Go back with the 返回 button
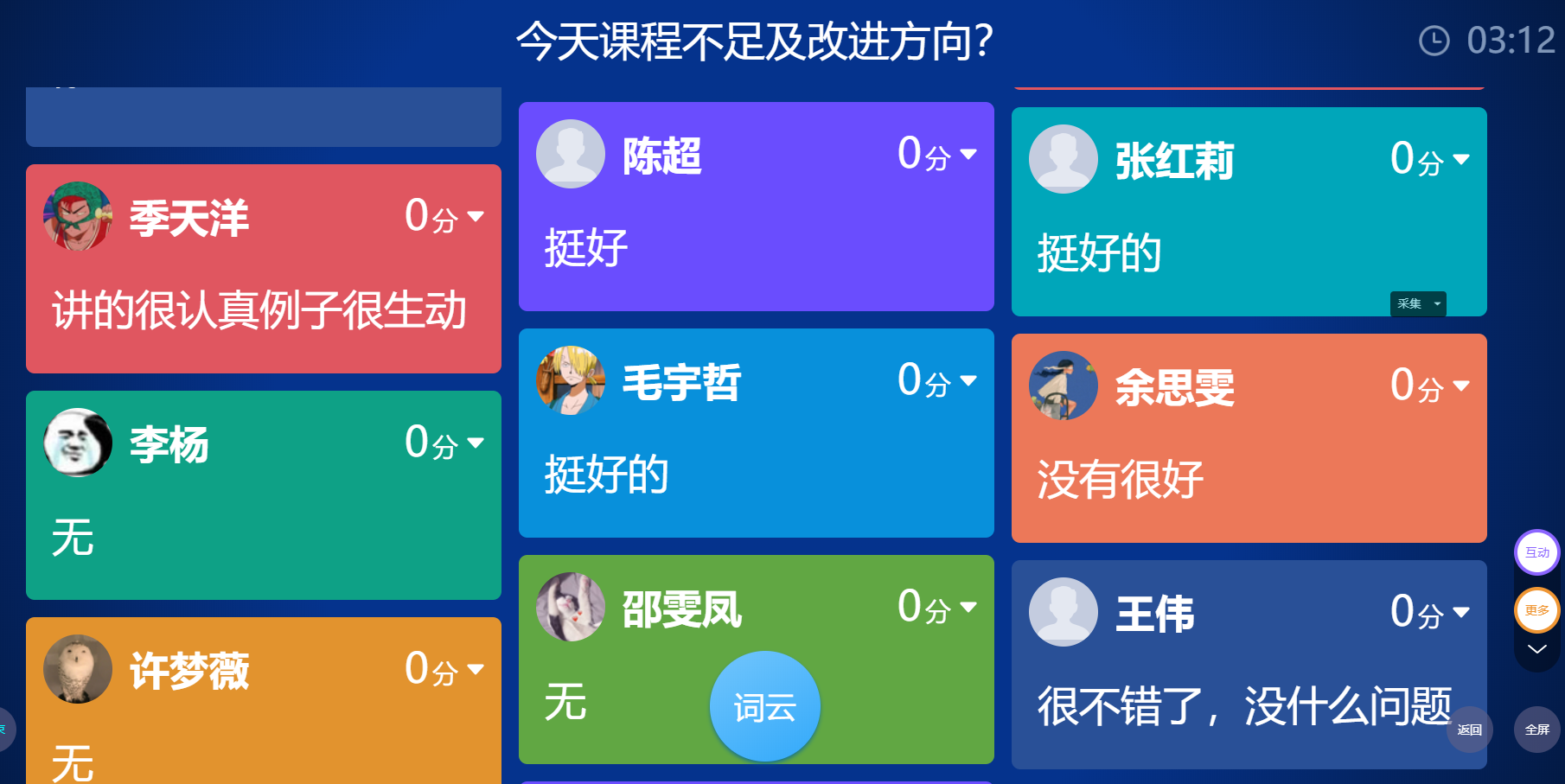 (1469, 730)
